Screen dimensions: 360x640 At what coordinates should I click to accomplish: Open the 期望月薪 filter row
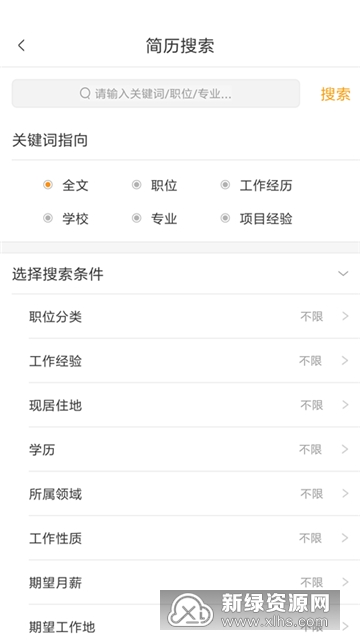[x=194, y=582]
